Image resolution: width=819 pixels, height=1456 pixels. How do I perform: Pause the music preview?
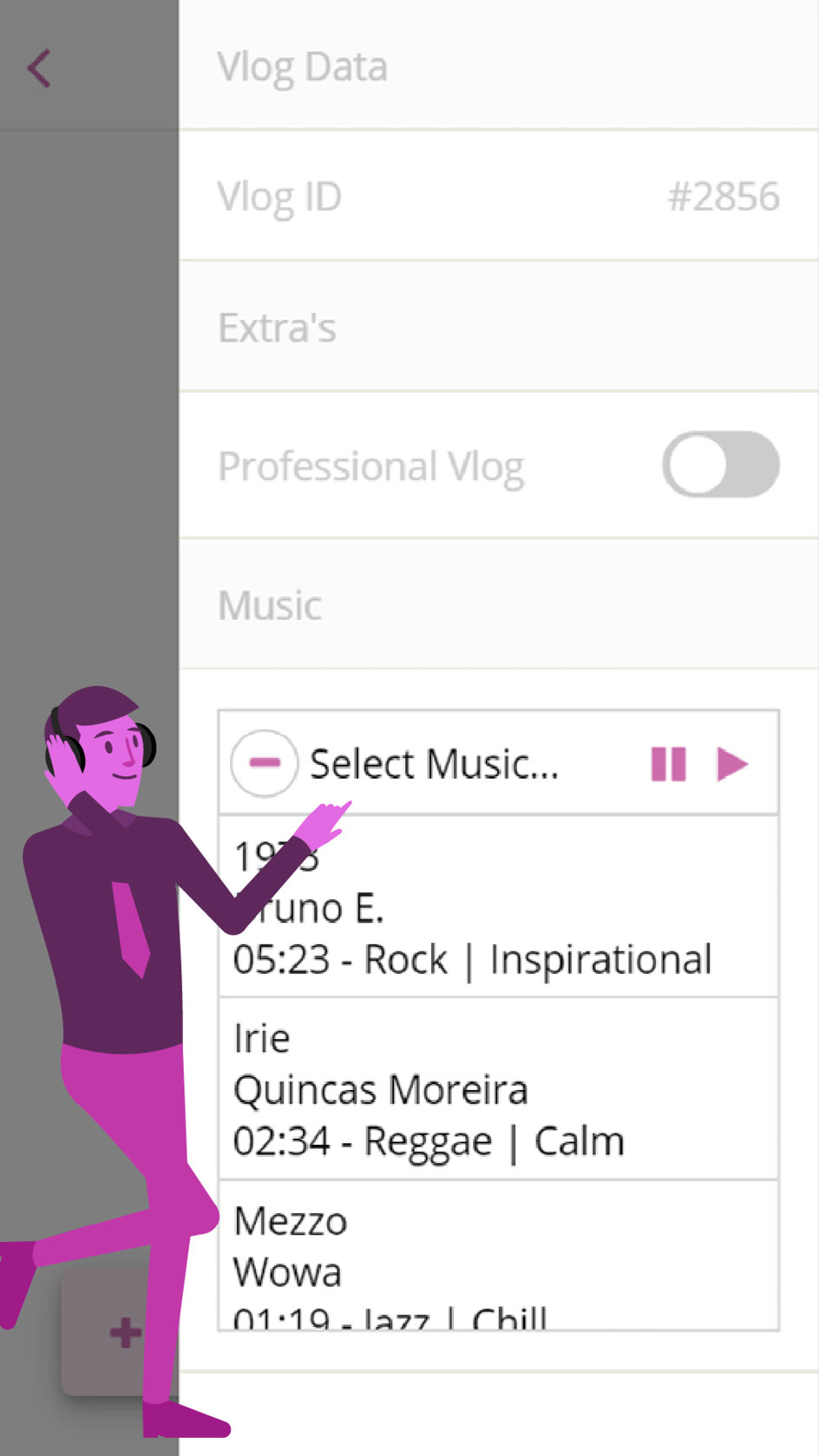tap(668, 764)
